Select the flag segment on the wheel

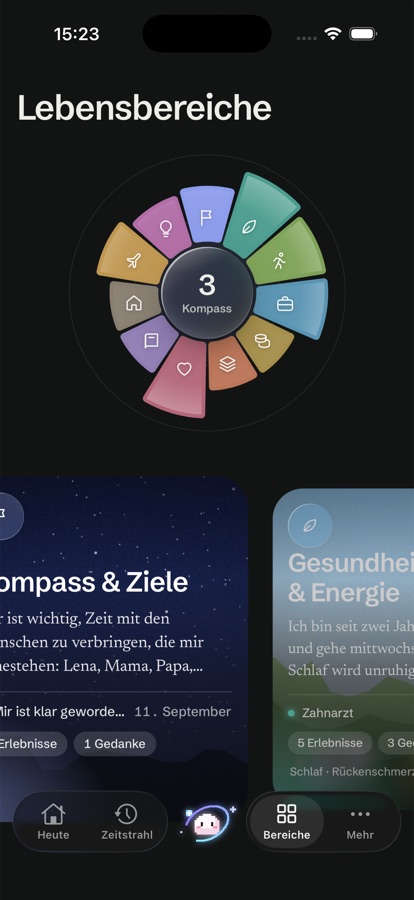(x=206, y=218)
